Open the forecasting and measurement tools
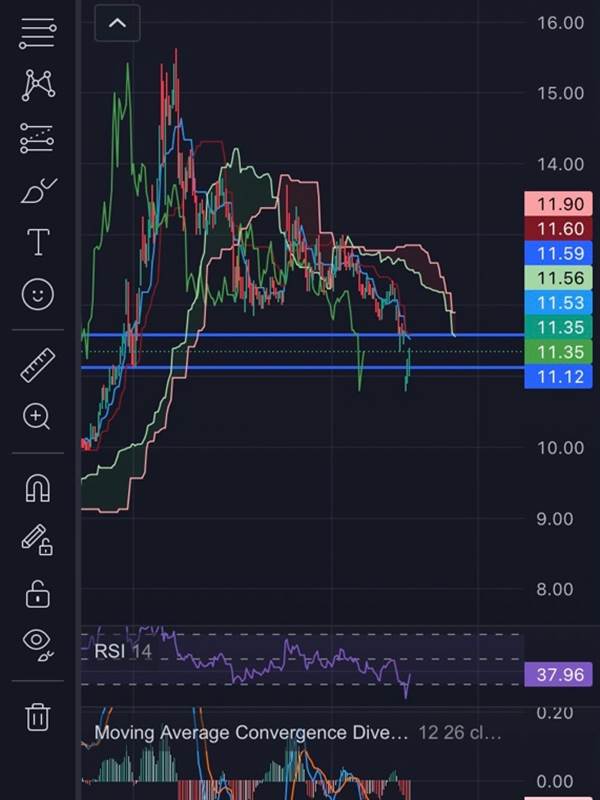This screenshot has width=600, height=800. pyautogui.click(x=38, y=138)
